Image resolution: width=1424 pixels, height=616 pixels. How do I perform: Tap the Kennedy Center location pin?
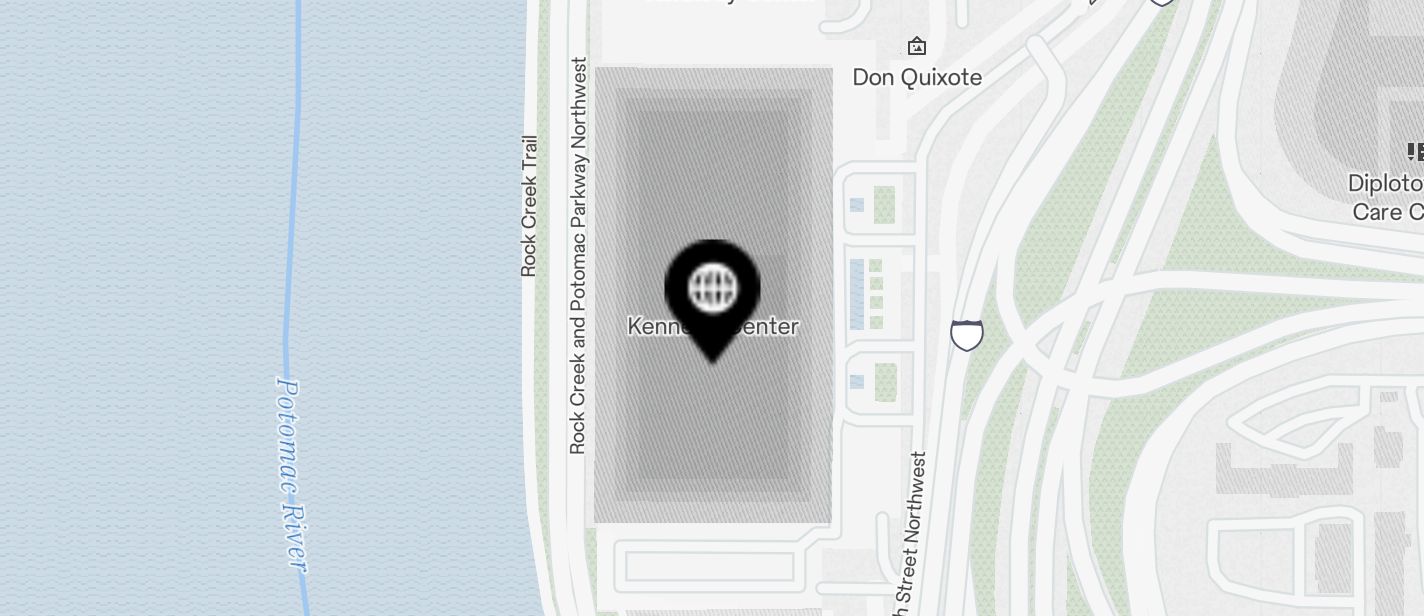[x=712, y=292]
